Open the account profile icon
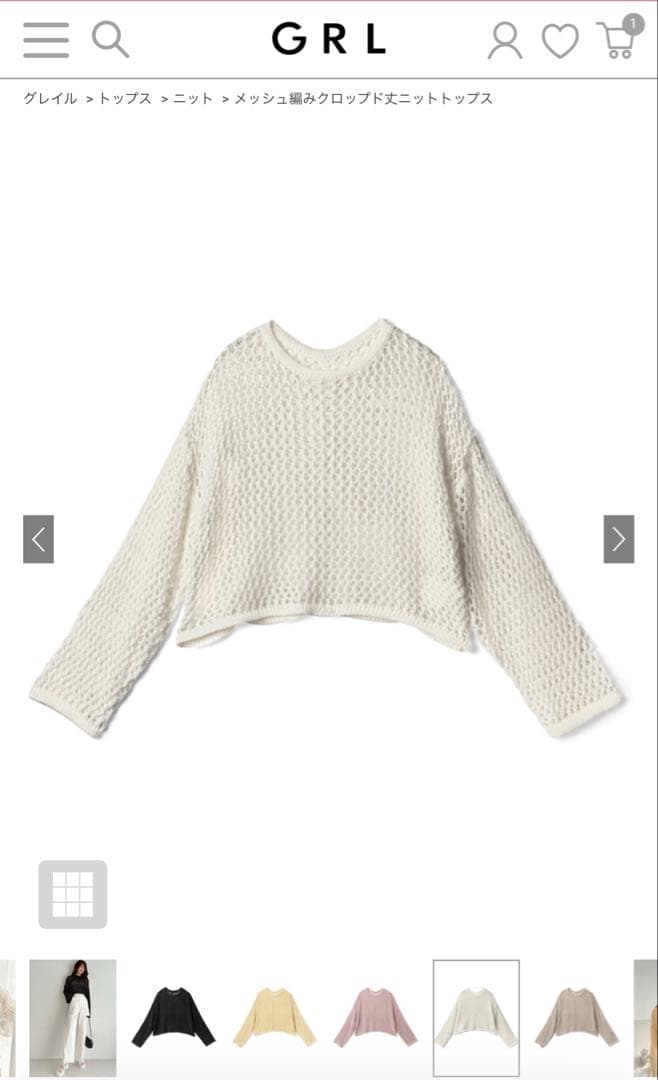This screenshot has width=658, height=1080. 505,41
